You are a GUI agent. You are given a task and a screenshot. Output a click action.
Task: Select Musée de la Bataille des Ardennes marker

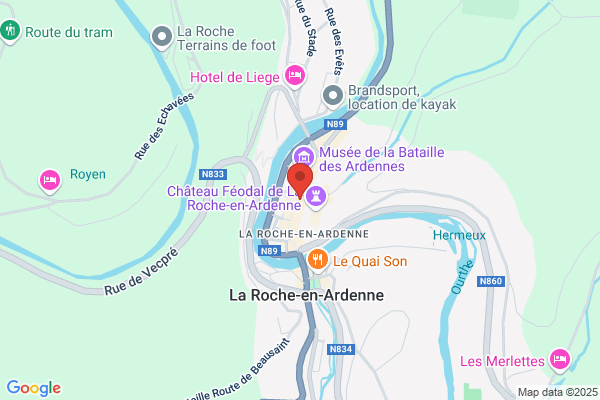pos(304,157)
